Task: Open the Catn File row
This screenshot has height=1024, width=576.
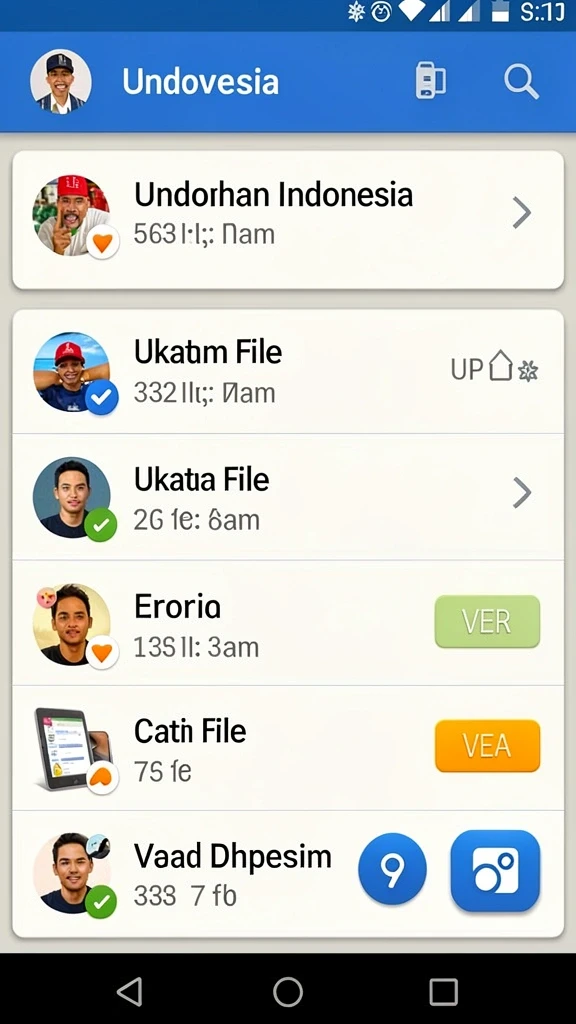Action: 288,748
